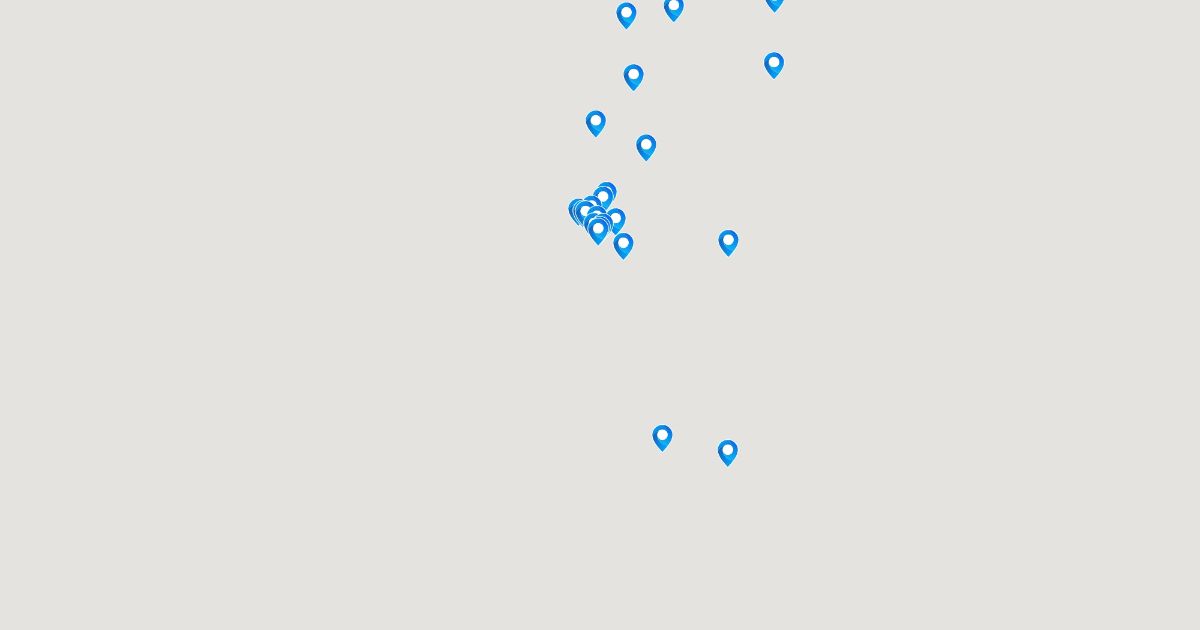The width and height of the screenshot is (1200, 630).
Task: Open the left pin of the bottom pair
Action: pyautogui.click(x=662, y=437)
